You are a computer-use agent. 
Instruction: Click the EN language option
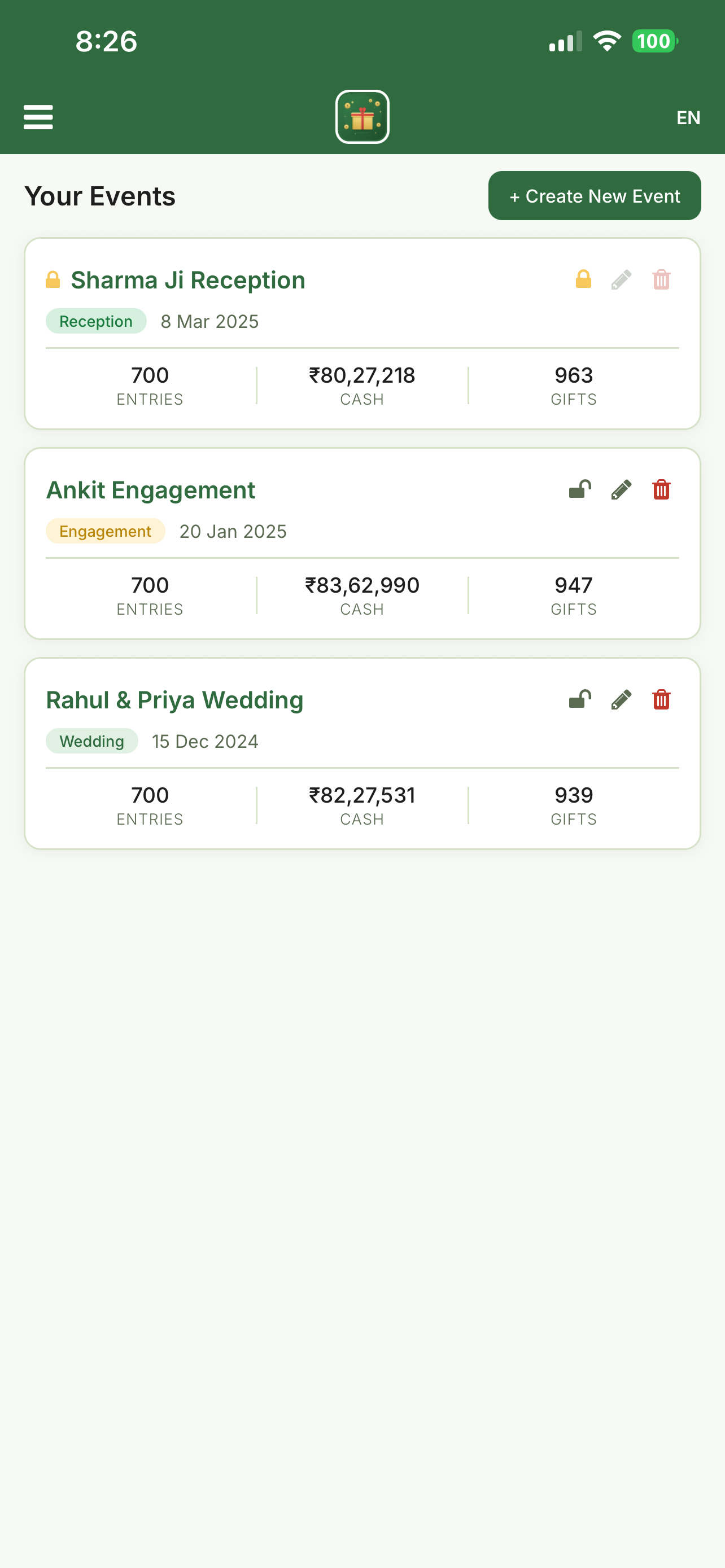pos(688,117)
